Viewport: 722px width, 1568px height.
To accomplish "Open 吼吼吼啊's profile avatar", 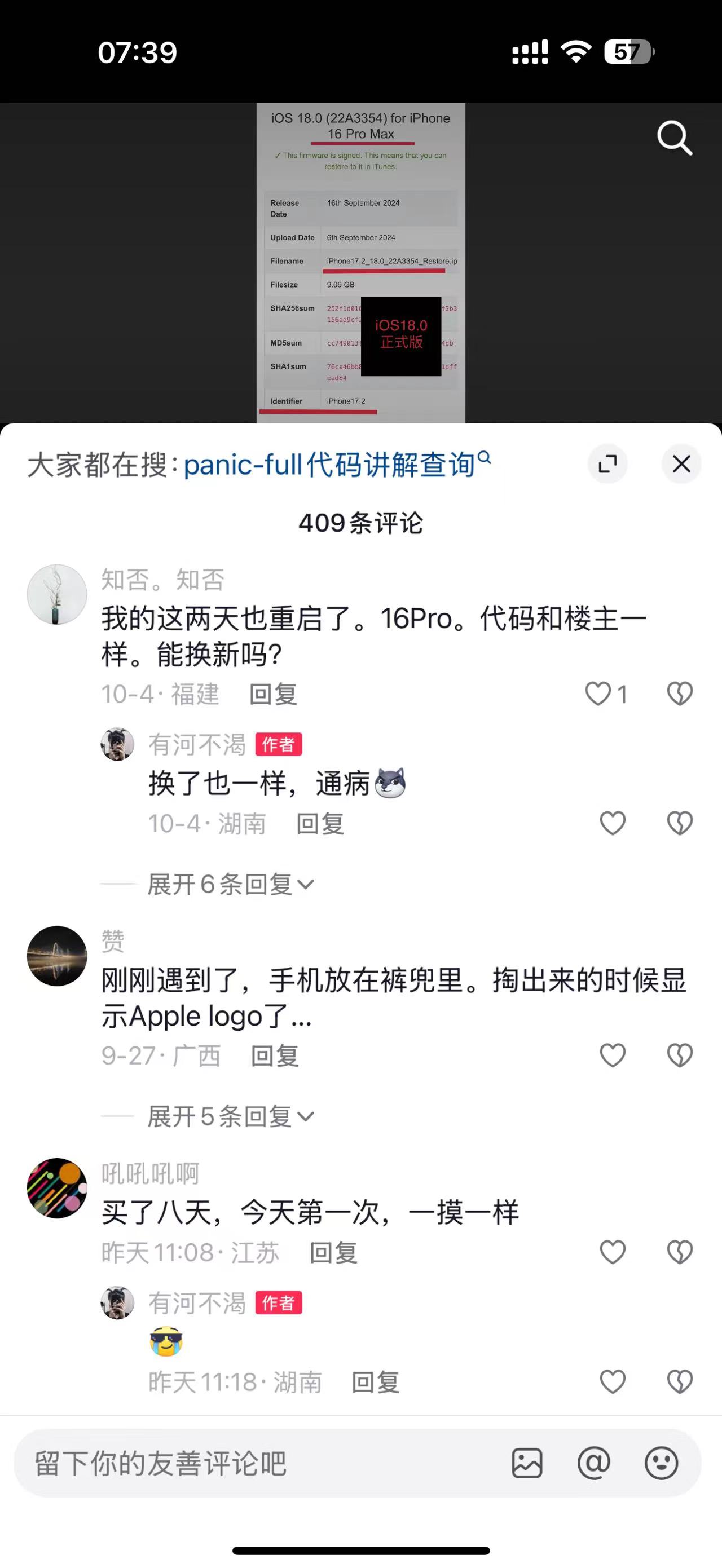I will 57,1187.
